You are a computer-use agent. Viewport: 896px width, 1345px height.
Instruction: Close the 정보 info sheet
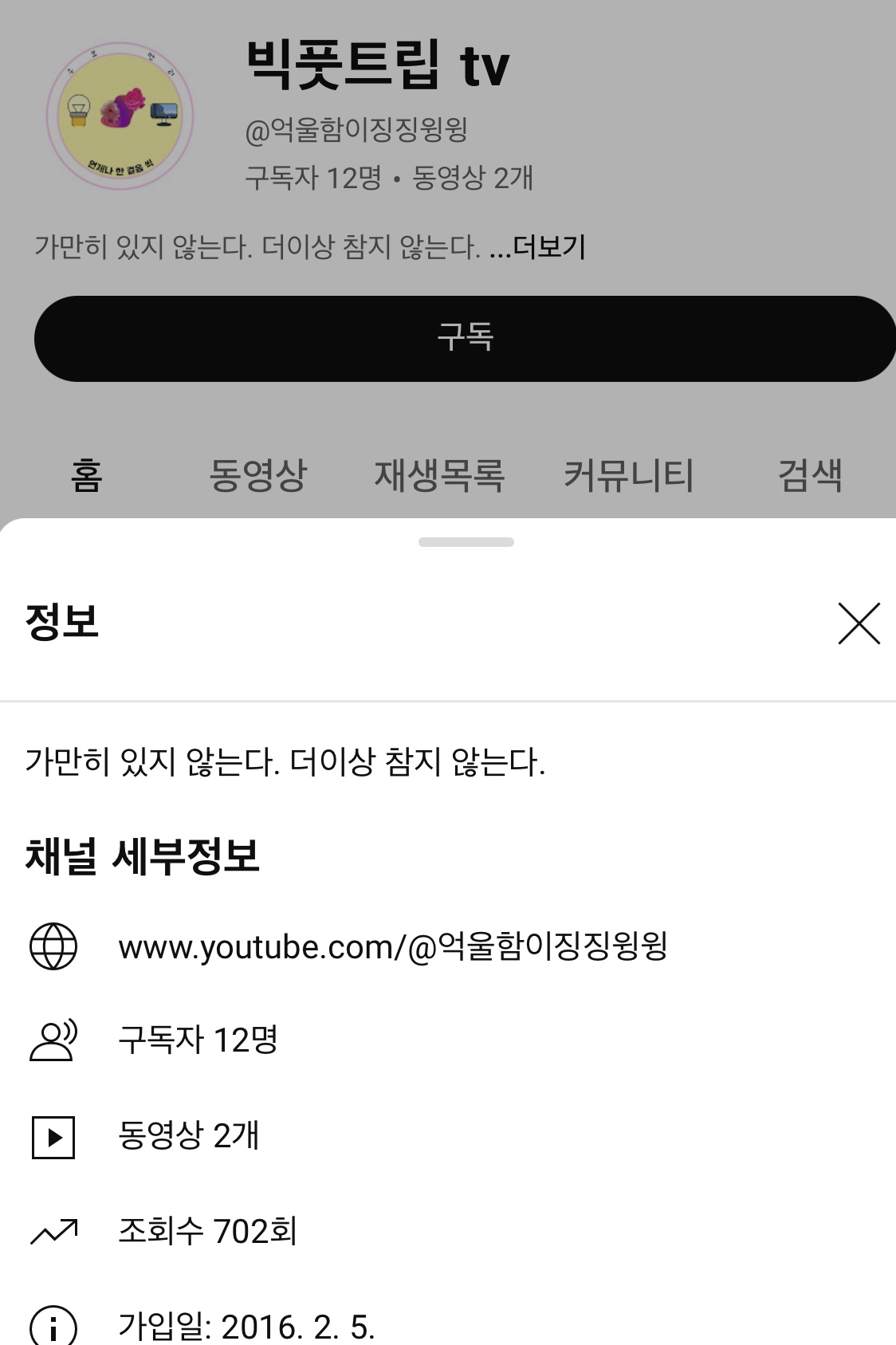click(x=859, y=623)
